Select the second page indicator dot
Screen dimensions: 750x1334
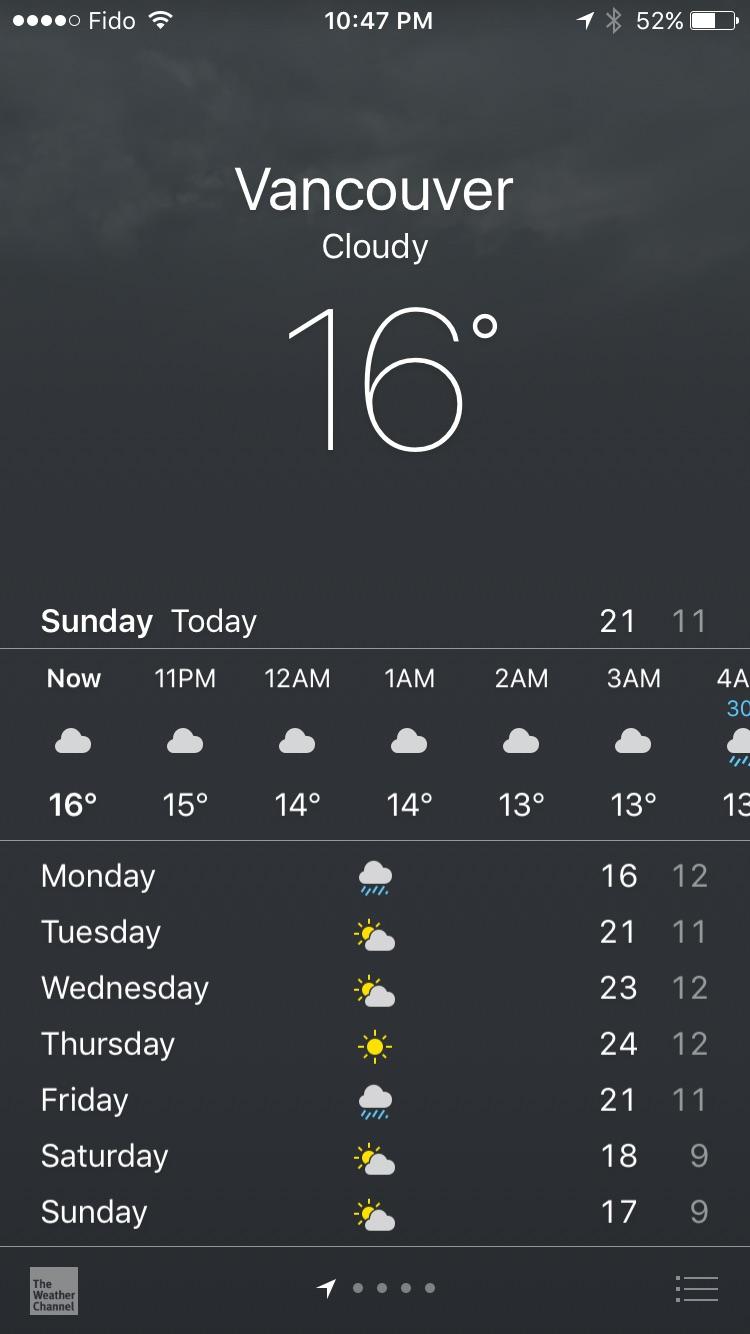(x=381, y=1289)
